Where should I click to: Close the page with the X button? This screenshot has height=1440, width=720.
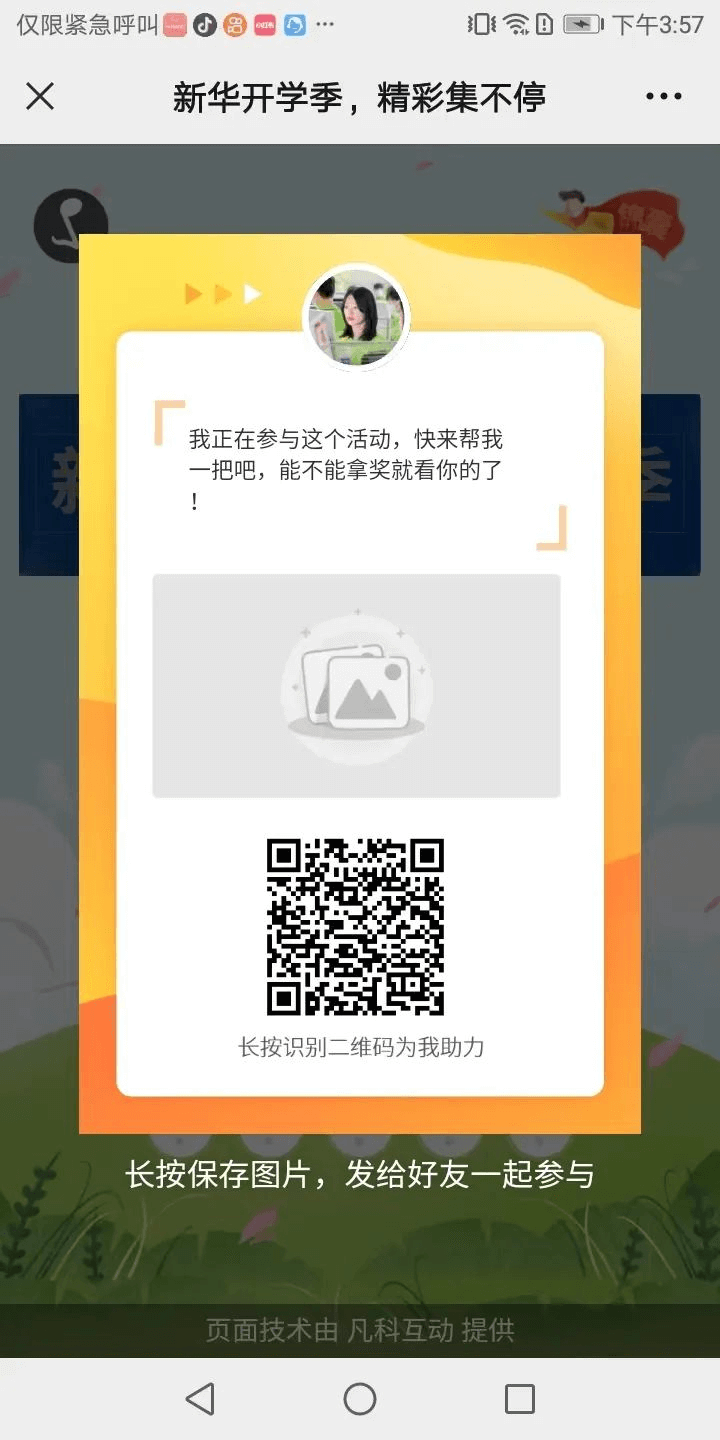40,96
